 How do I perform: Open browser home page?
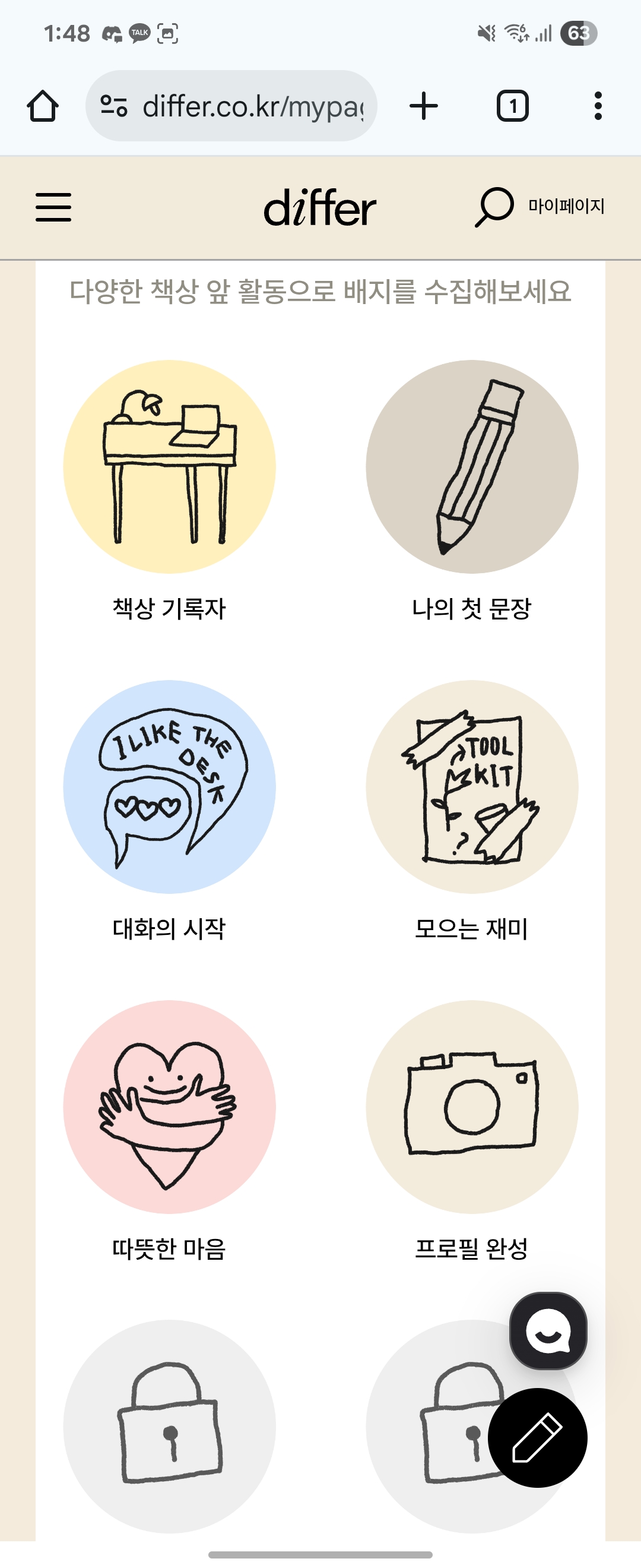[43, 106]
